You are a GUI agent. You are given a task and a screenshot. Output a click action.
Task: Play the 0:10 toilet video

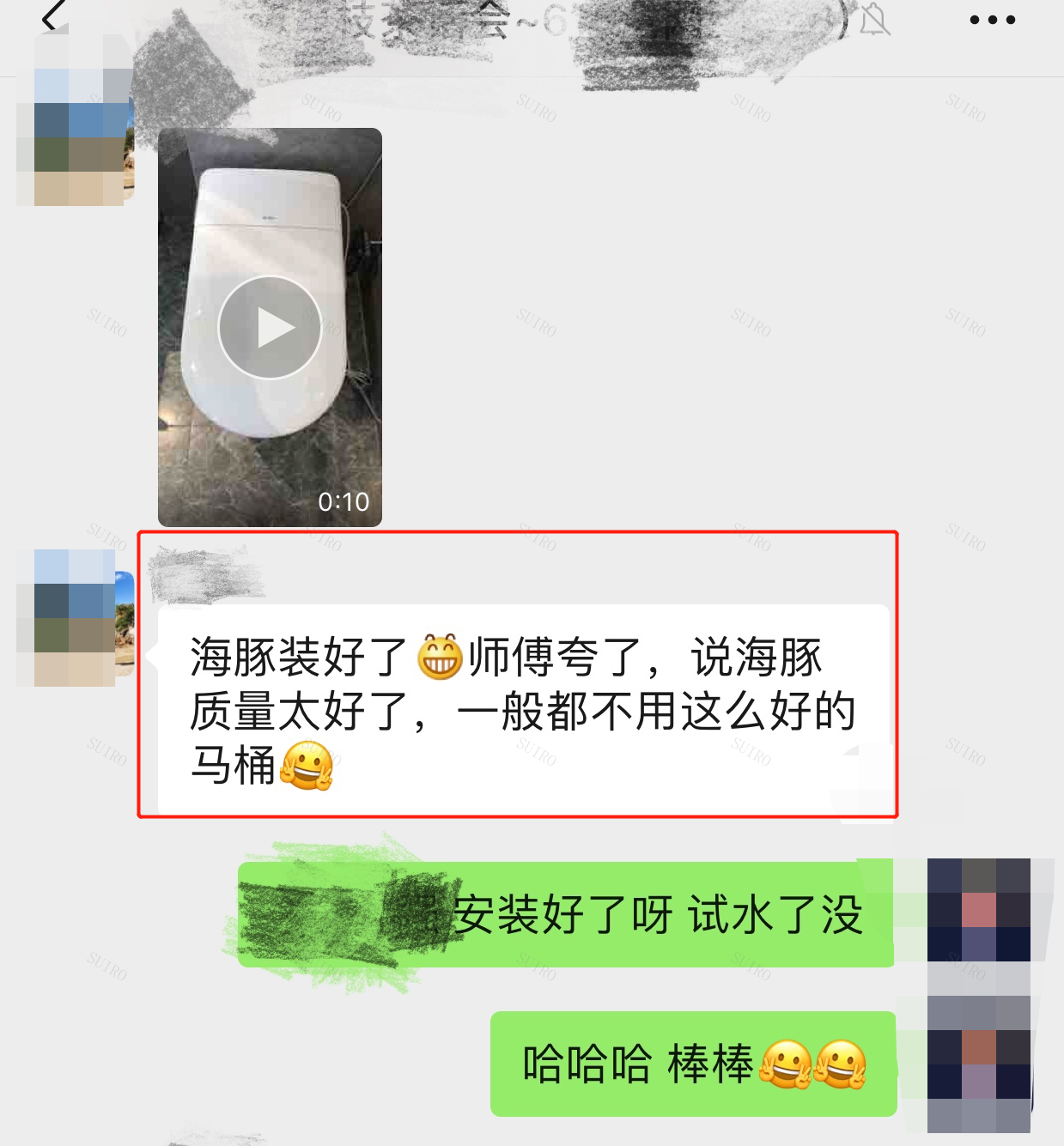tap(270, 327)
